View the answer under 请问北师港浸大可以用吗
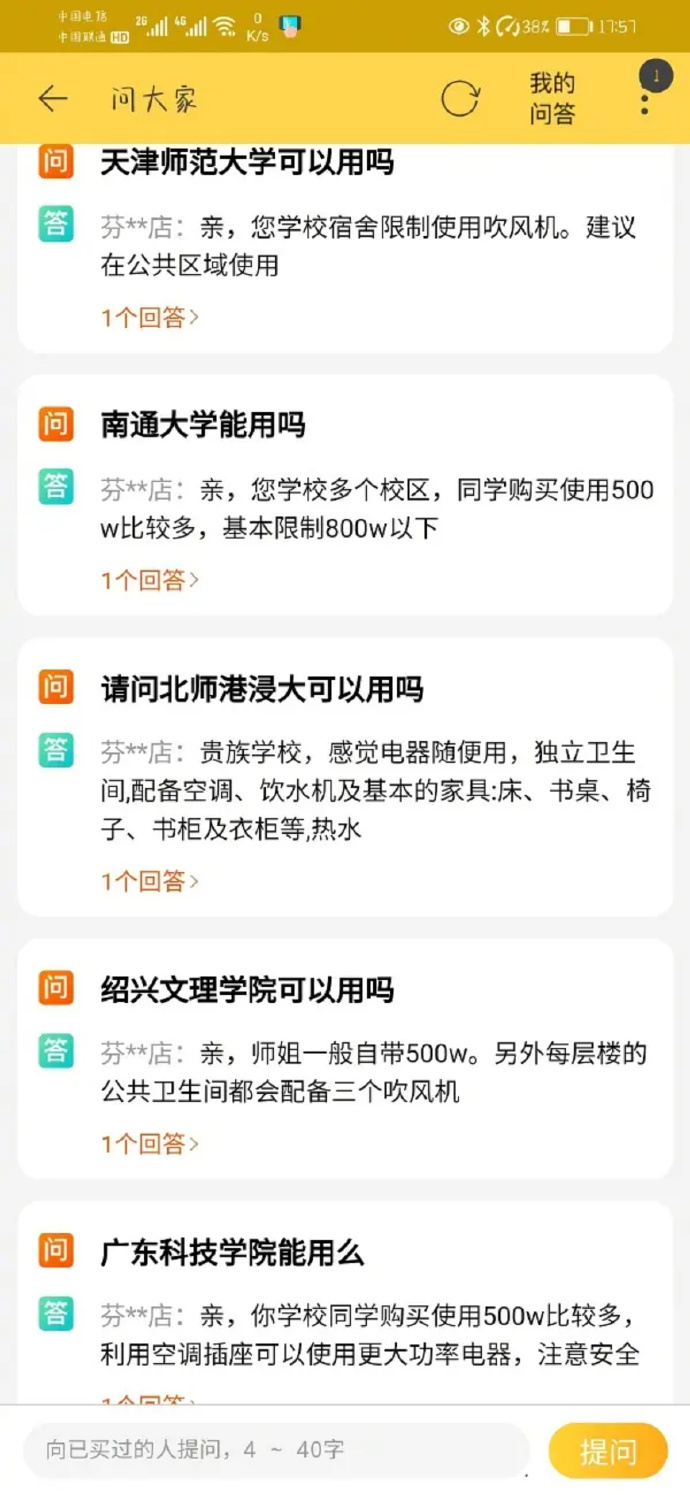690x1495 pixels. coord(150,881)
